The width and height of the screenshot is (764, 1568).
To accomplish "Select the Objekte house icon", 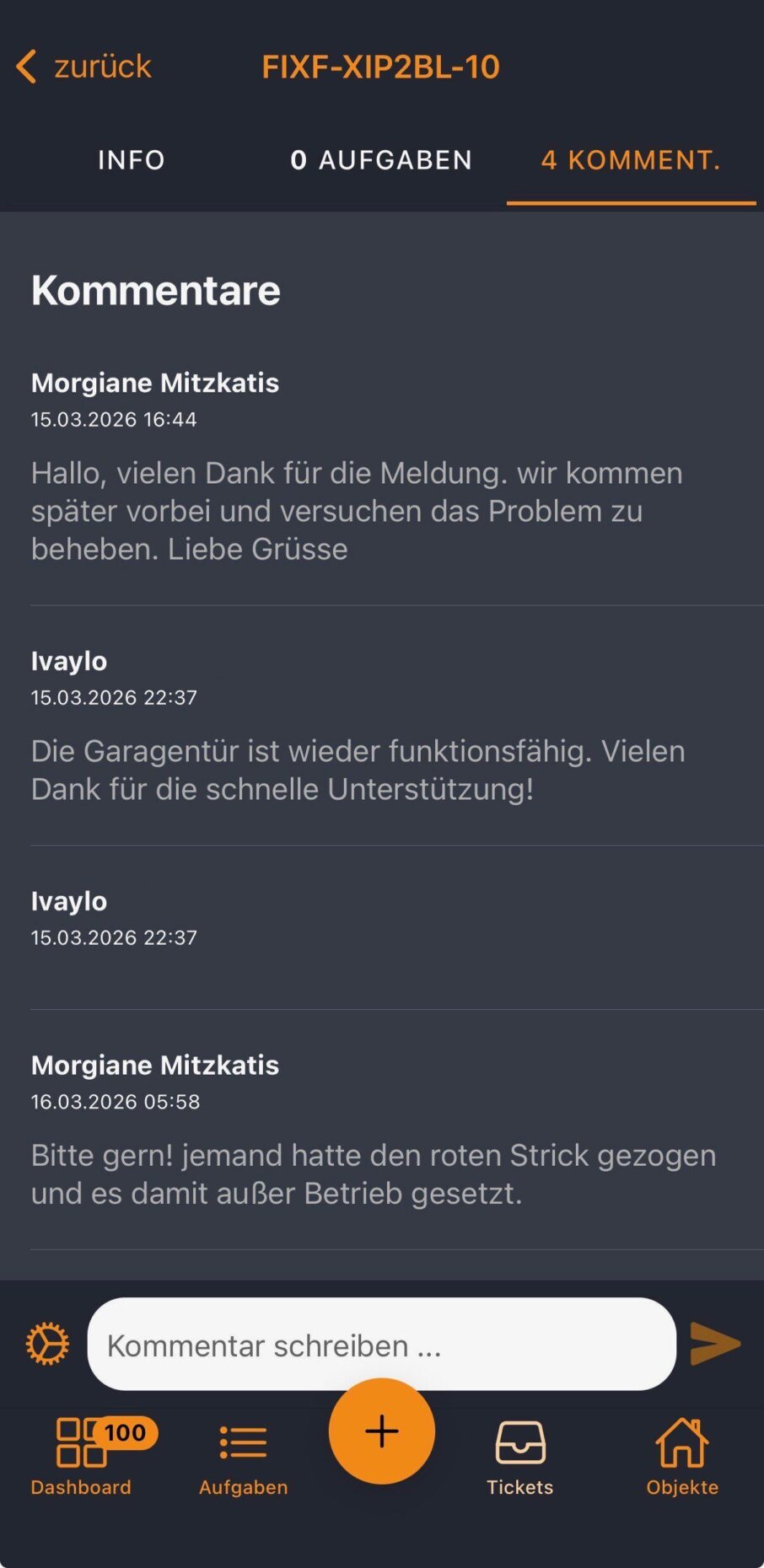I will pos(681,1442).
